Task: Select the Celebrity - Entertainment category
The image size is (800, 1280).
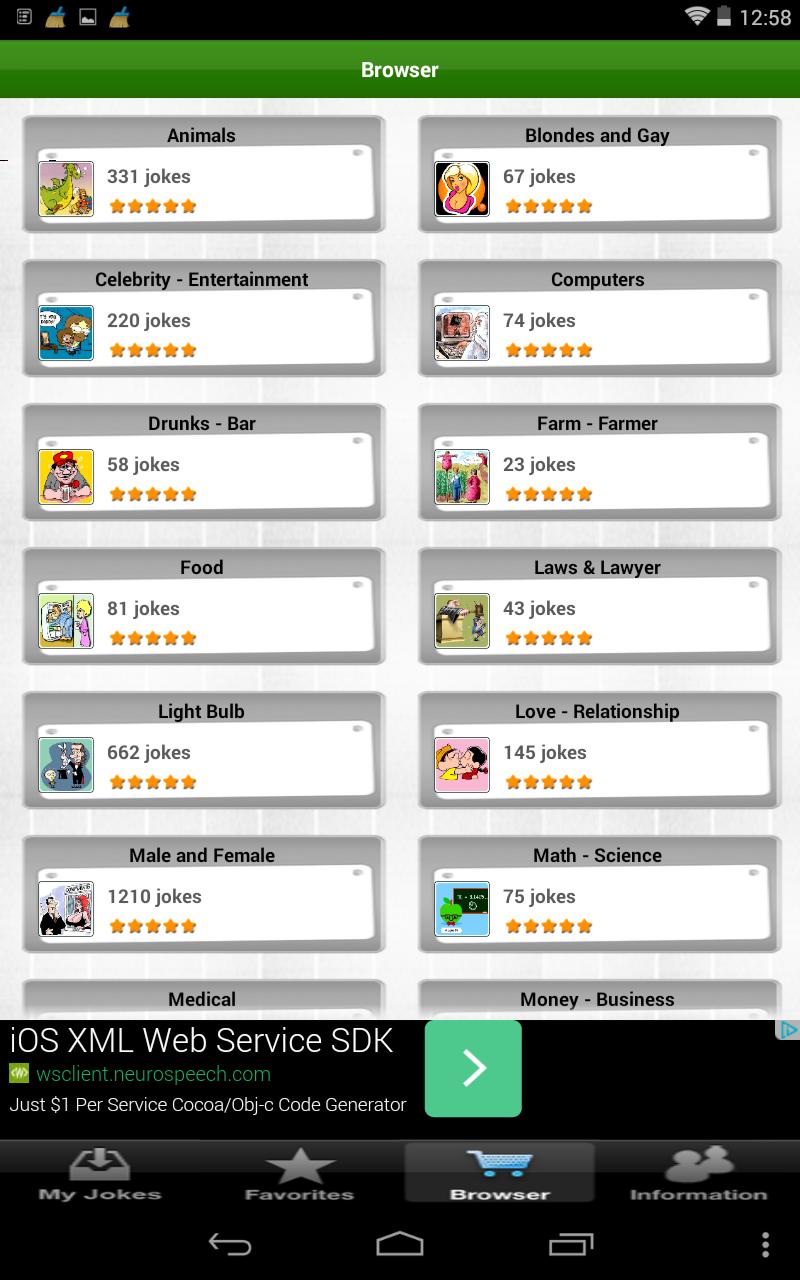Action: pyautogui.click(x=203, y=319)
